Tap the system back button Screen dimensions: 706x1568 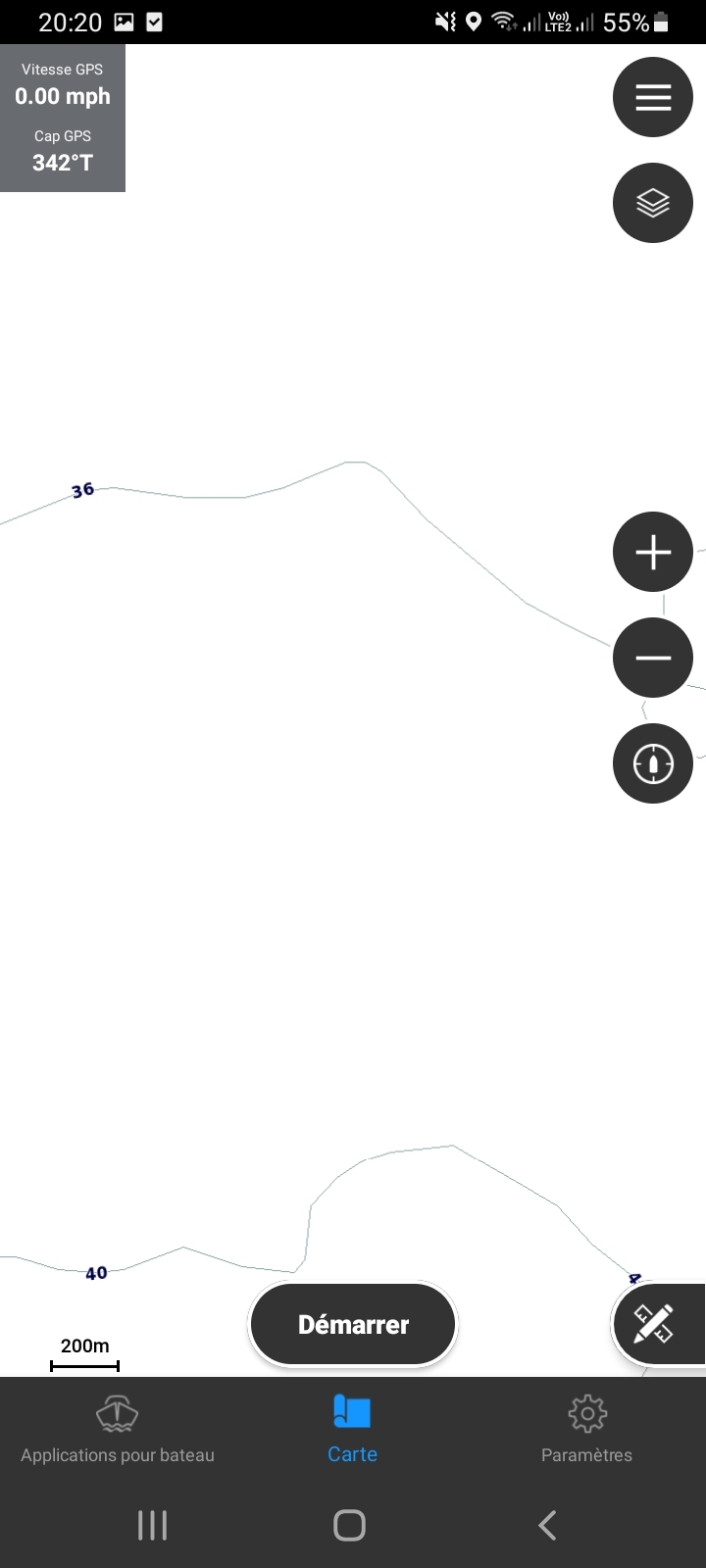coord(547,1525)
